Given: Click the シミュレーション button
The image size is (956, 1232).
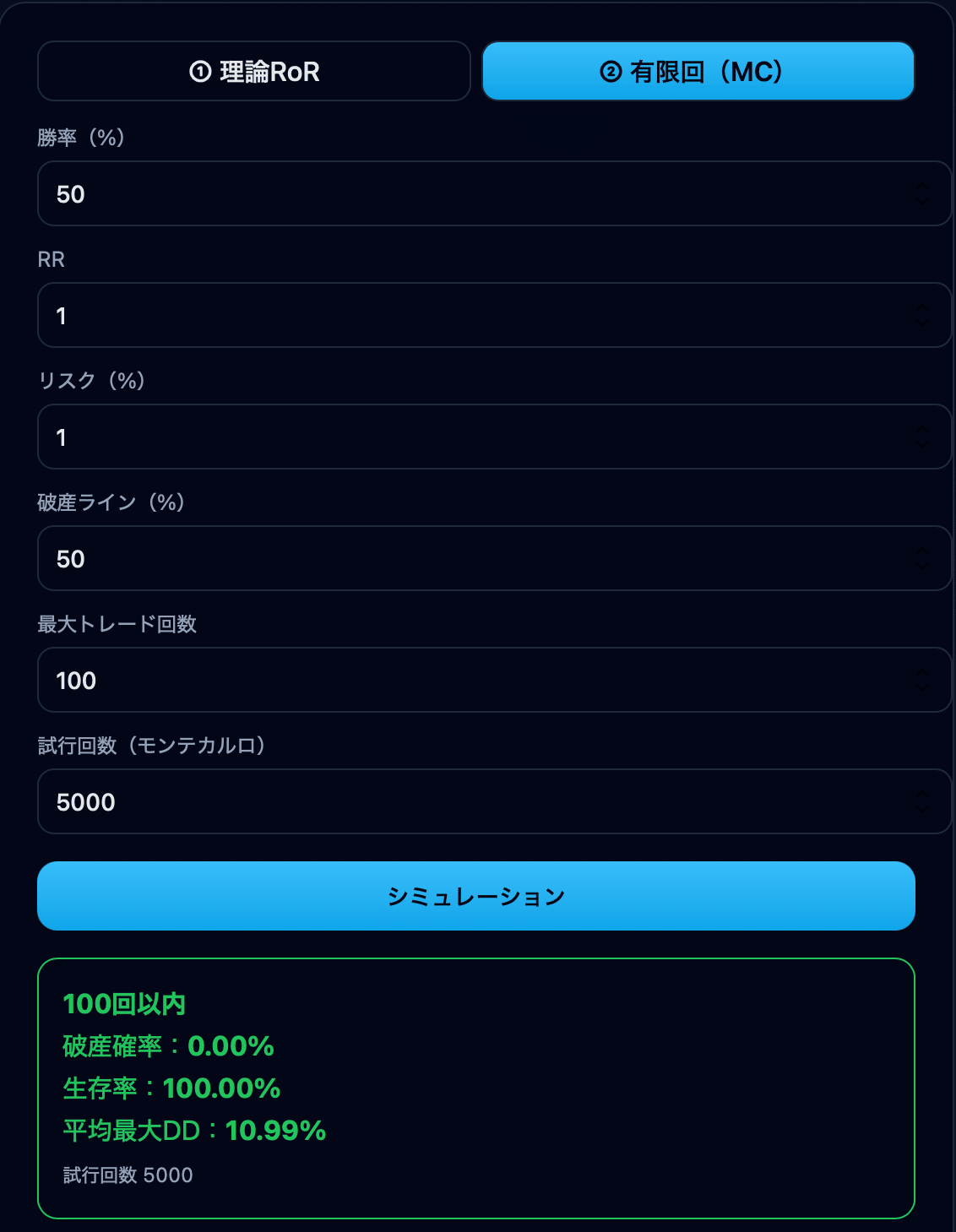Looking at the screenshot, I should coord(477,896).
